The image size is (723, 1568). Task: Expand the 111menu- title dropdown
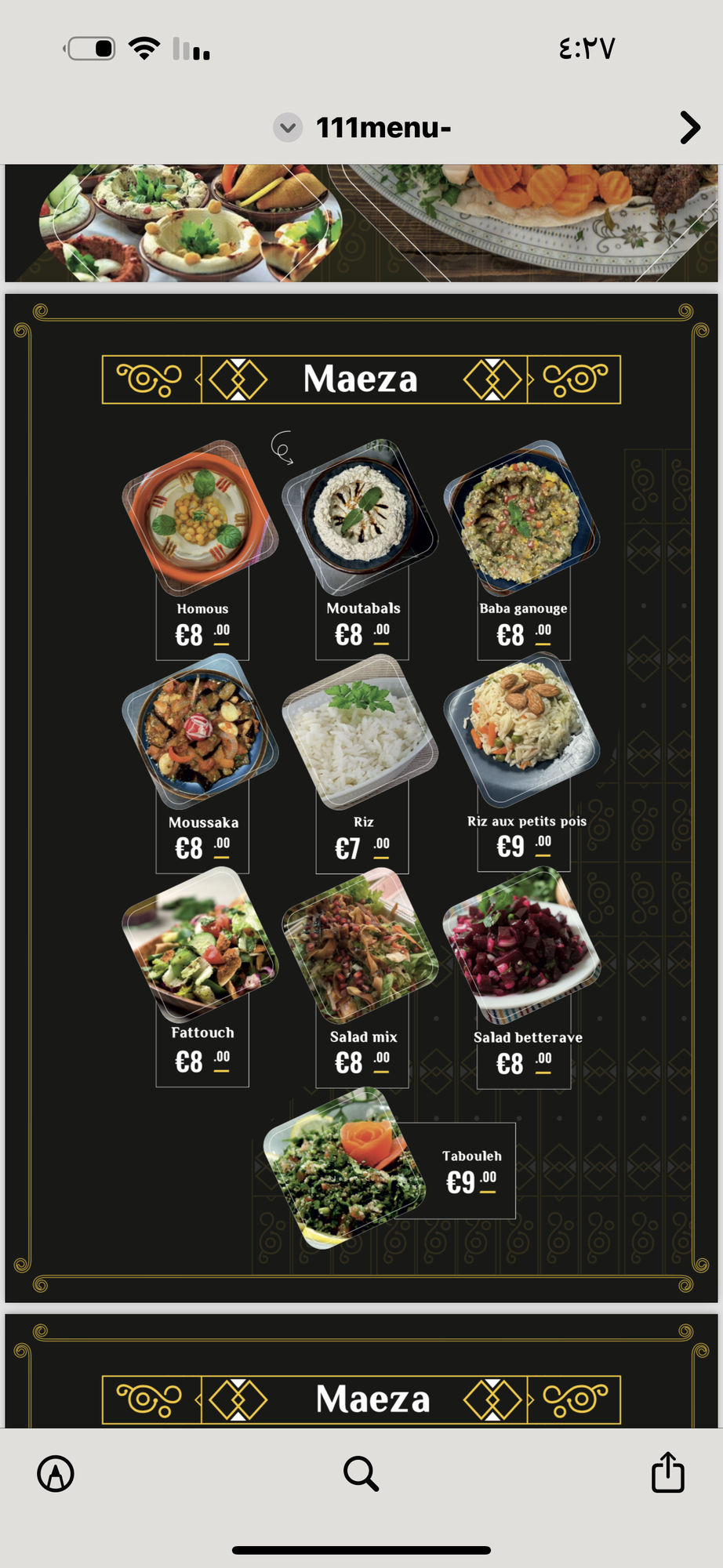(288, 127)
